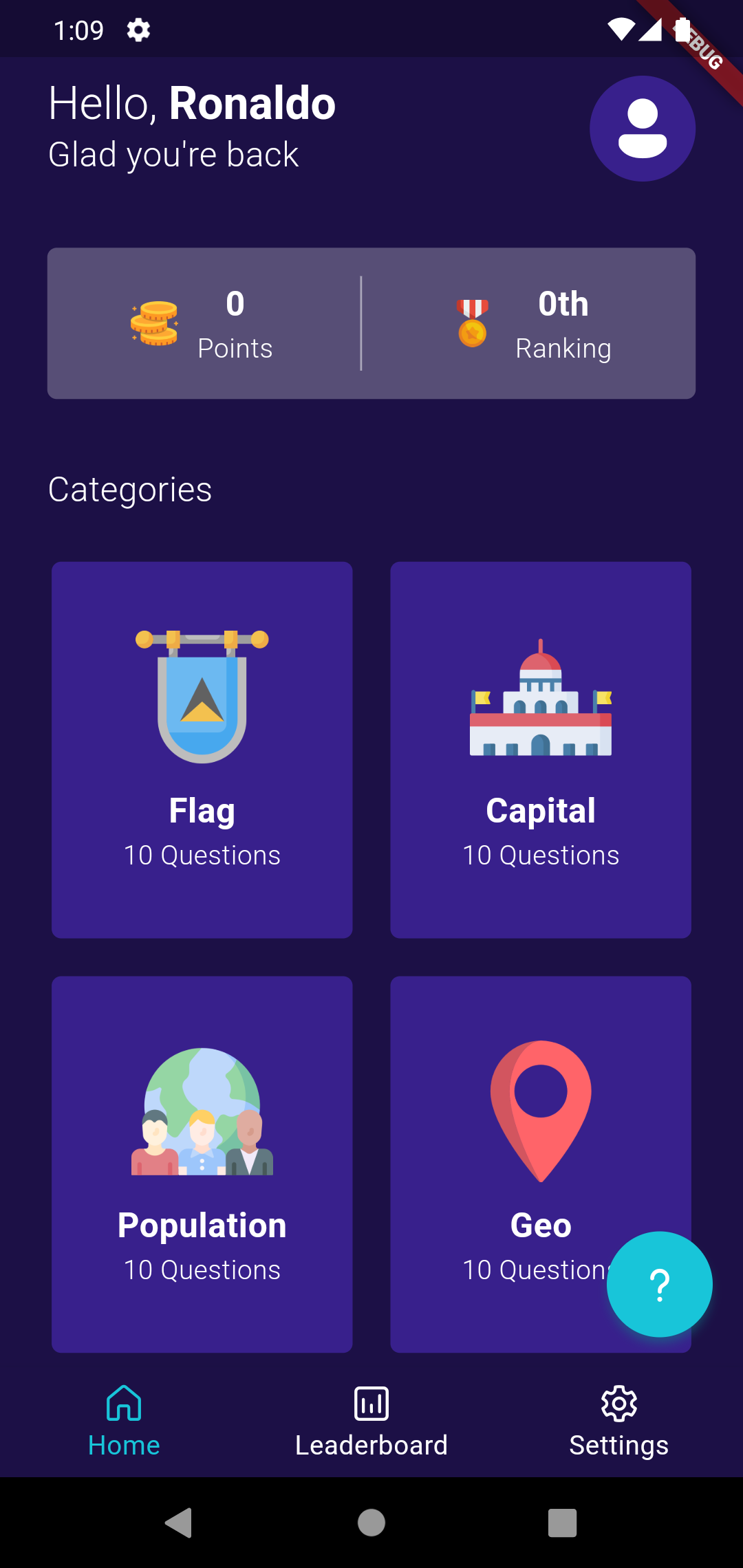Tap the points and ranking summary bar

(371, 323)
